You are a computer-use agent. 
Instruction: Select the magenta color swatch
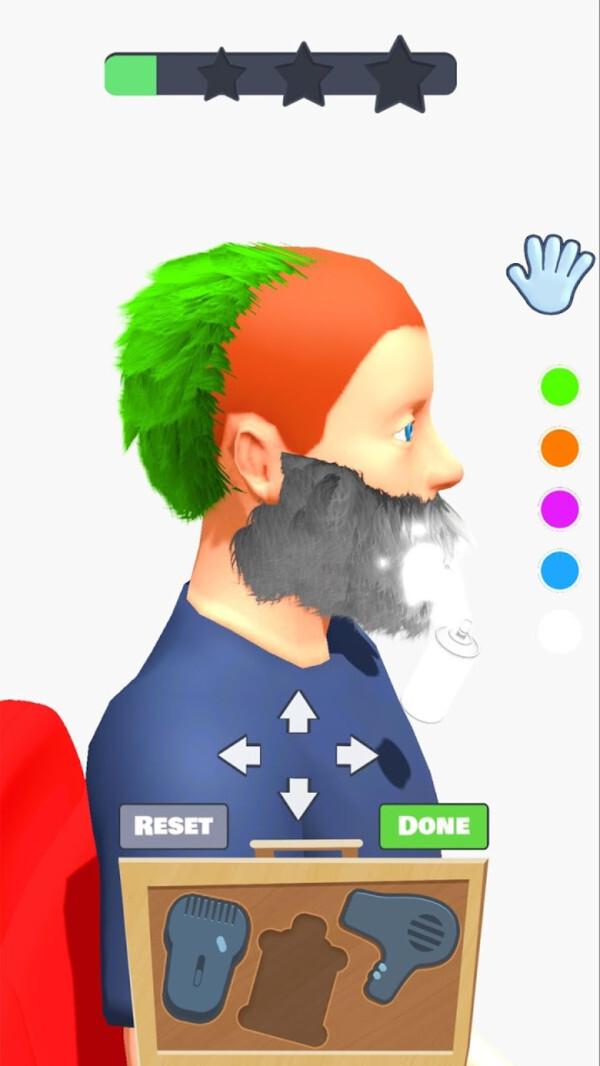click(x=560, y=509)
